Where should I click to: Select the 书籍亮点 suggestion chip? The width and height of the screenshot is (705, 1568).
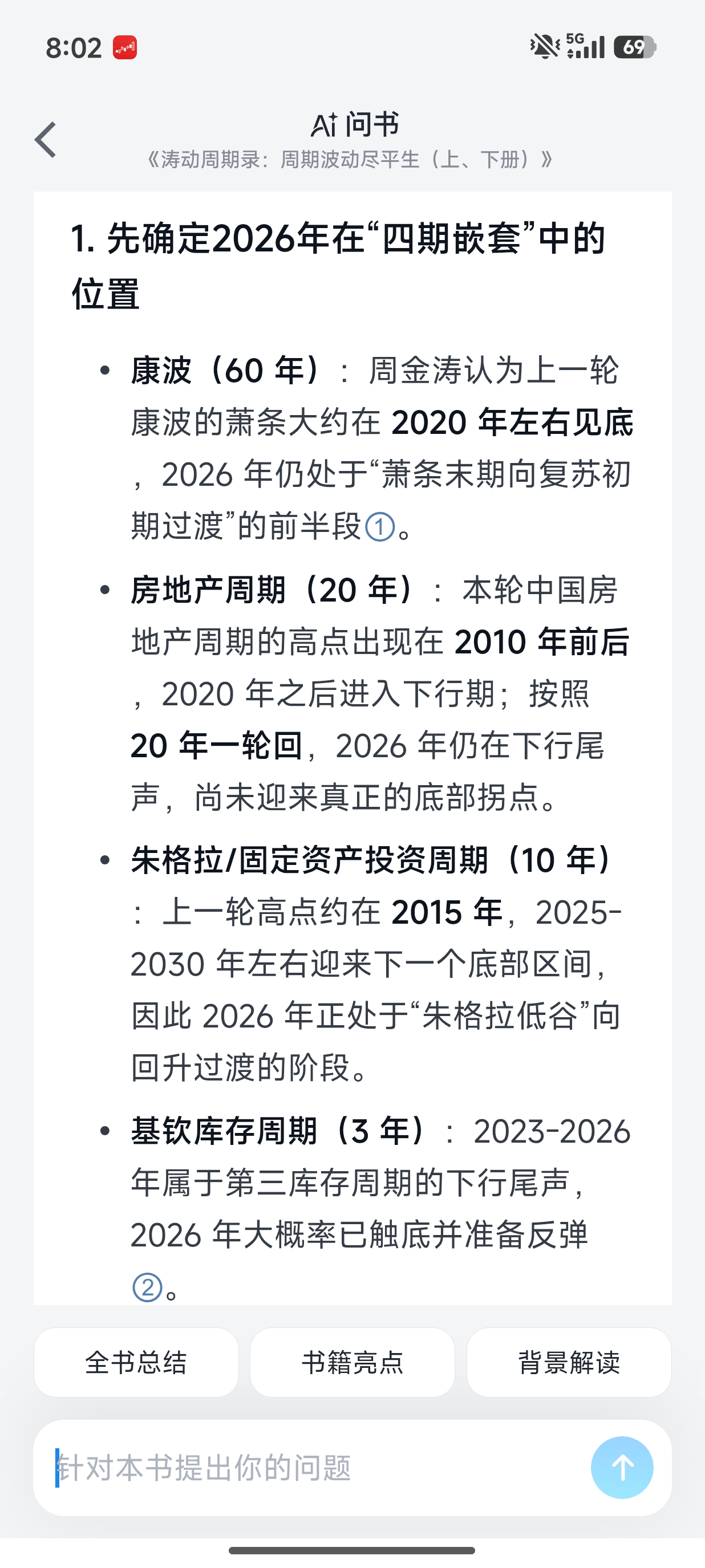(x=352, y=1362)
